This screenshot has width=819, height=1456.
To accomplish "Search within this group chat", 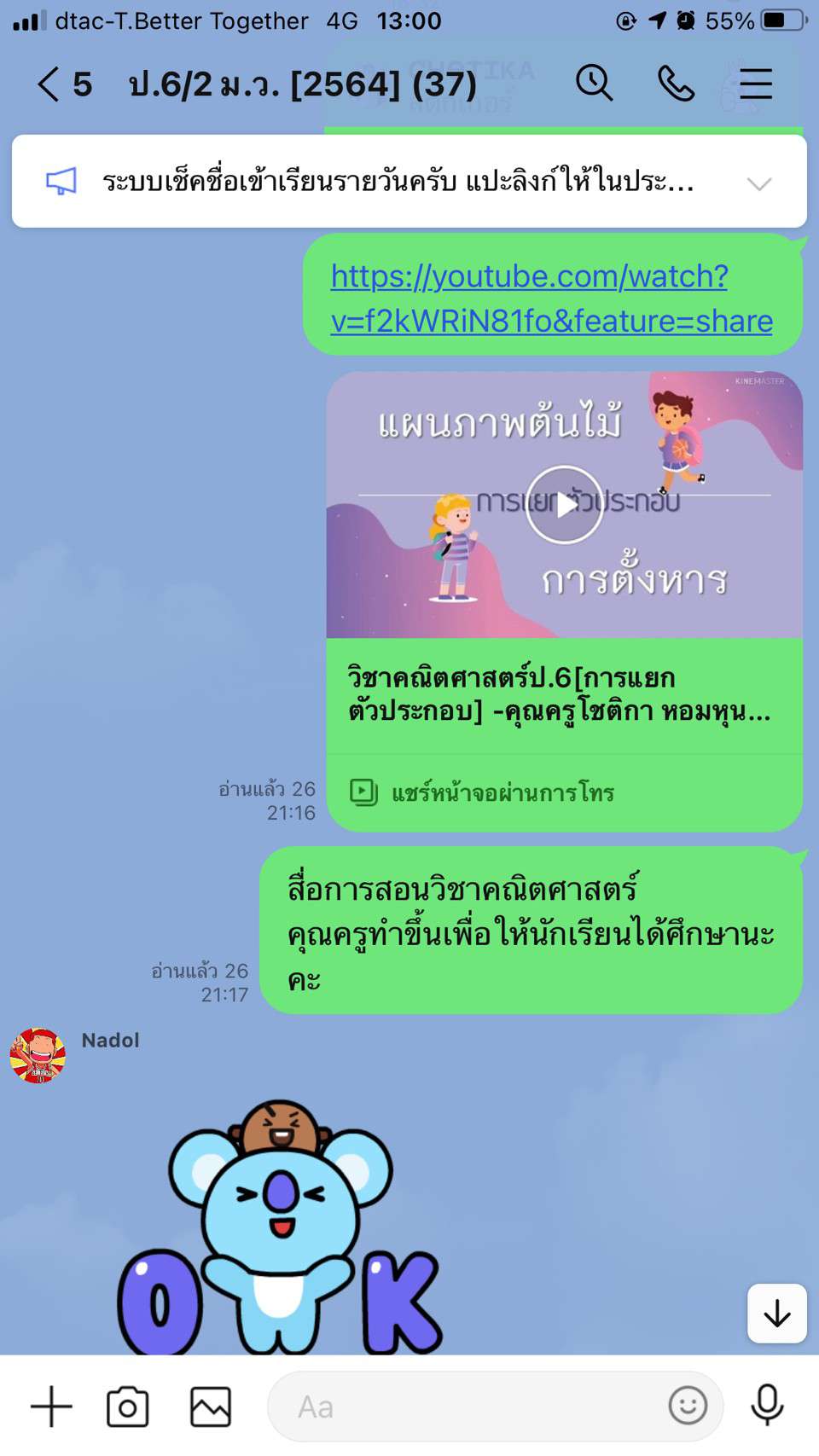I will (594, 84).
